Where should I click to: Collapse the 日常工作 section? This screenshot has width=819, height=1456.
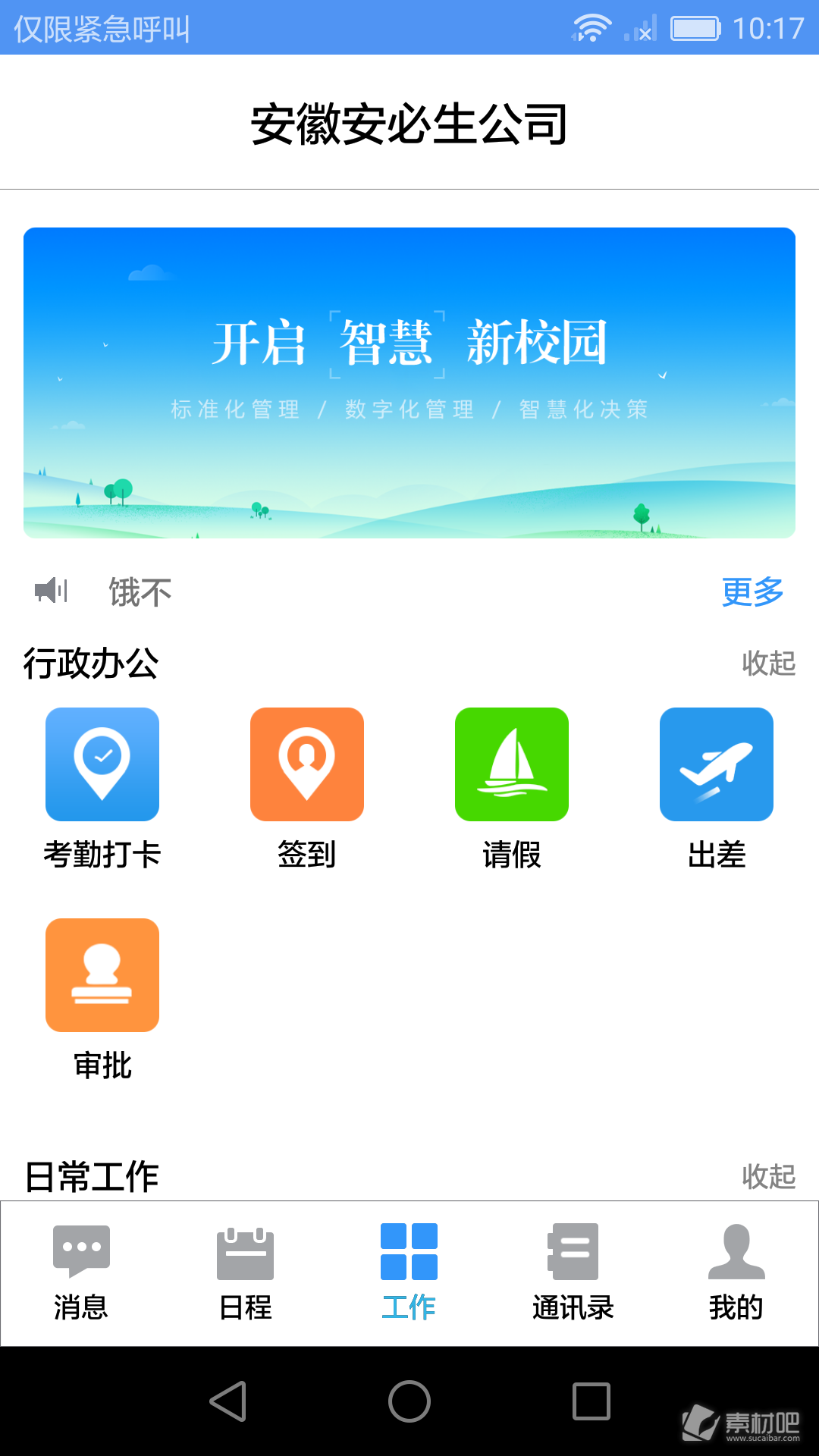768,1177
